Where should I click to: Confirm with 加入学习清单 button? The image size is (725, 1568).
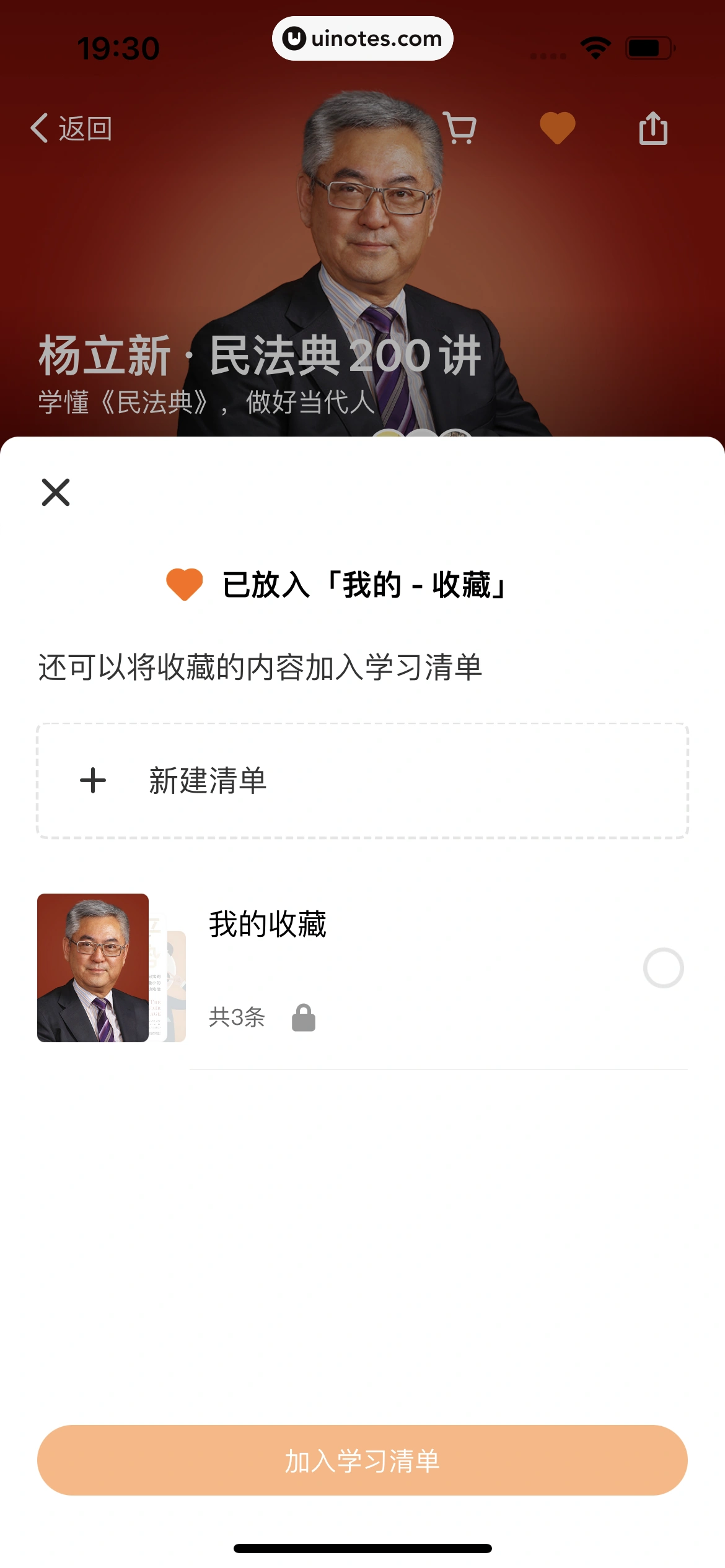tap(362, 1460)
